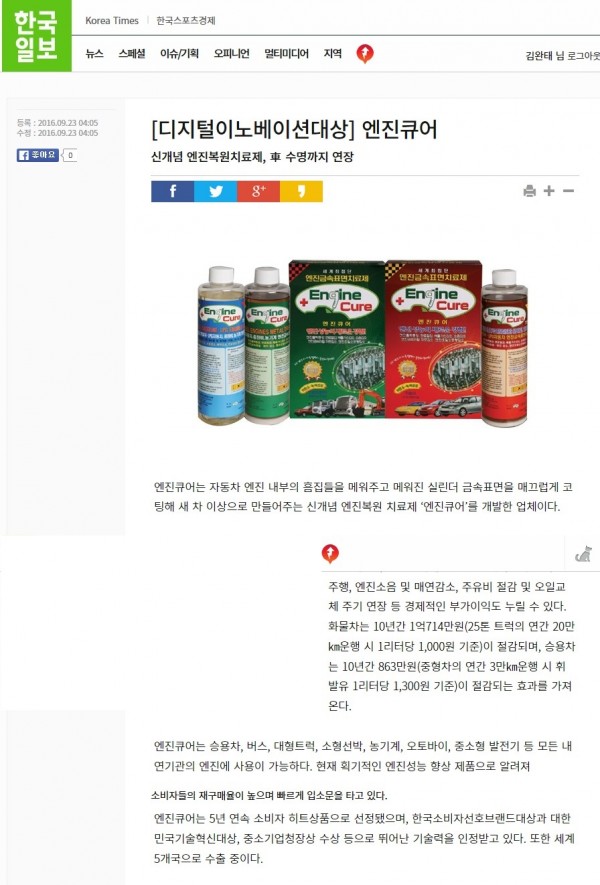
Task: Print this article
Action: 529,191
